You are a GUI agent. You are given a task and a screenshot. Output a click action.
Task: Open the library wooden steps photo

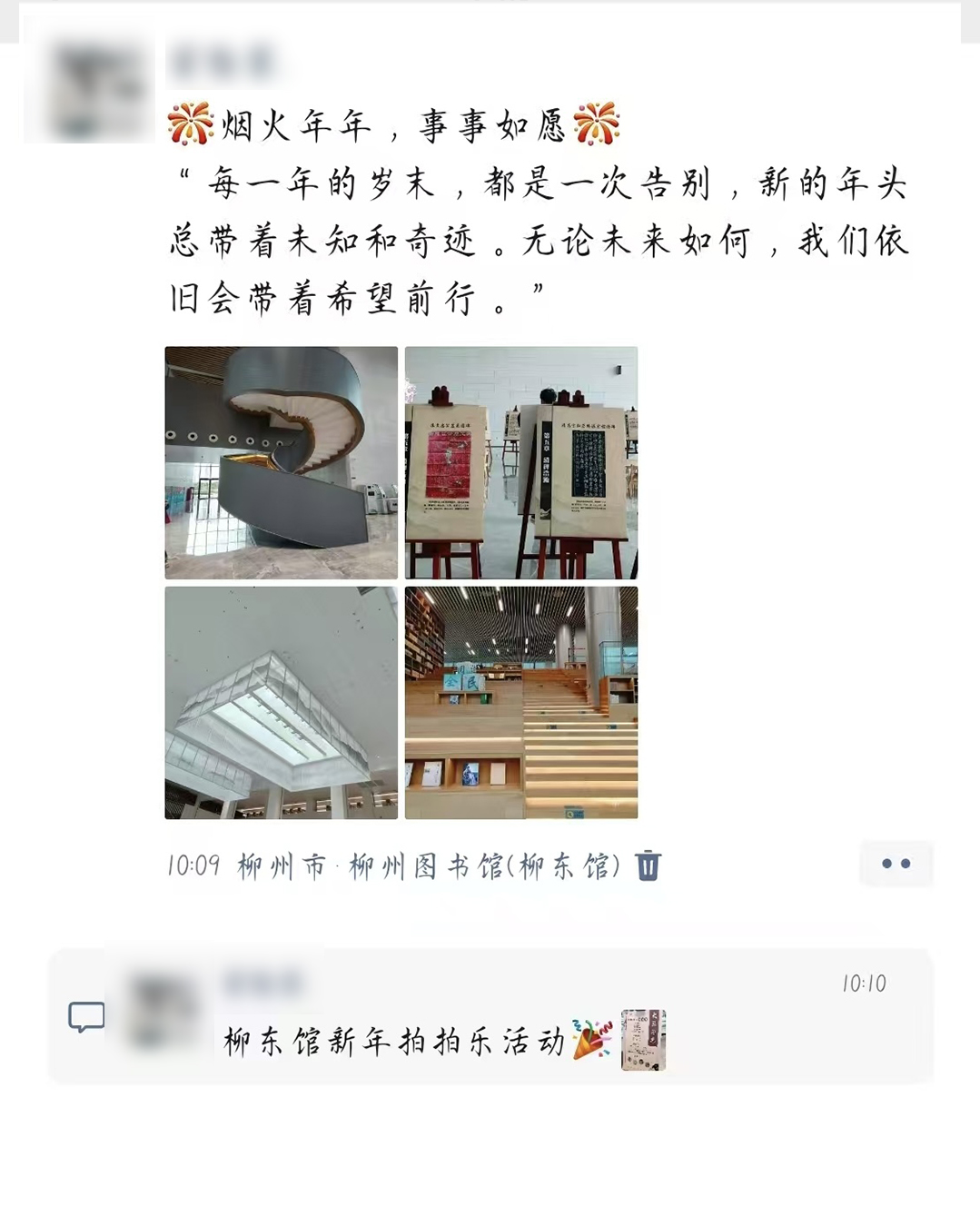(521, 702)
